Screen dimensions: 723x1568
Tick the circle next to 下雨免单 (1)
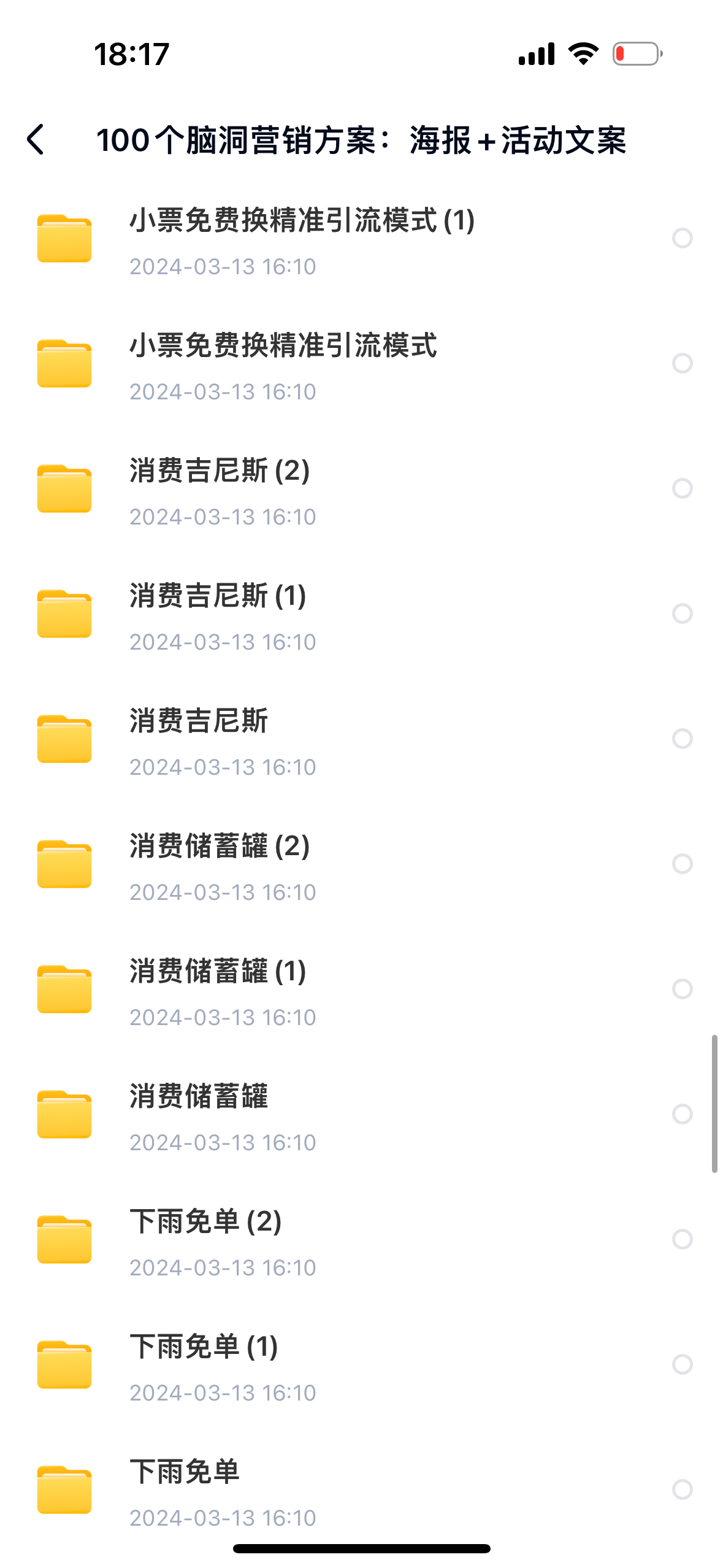coord(682,1364)
